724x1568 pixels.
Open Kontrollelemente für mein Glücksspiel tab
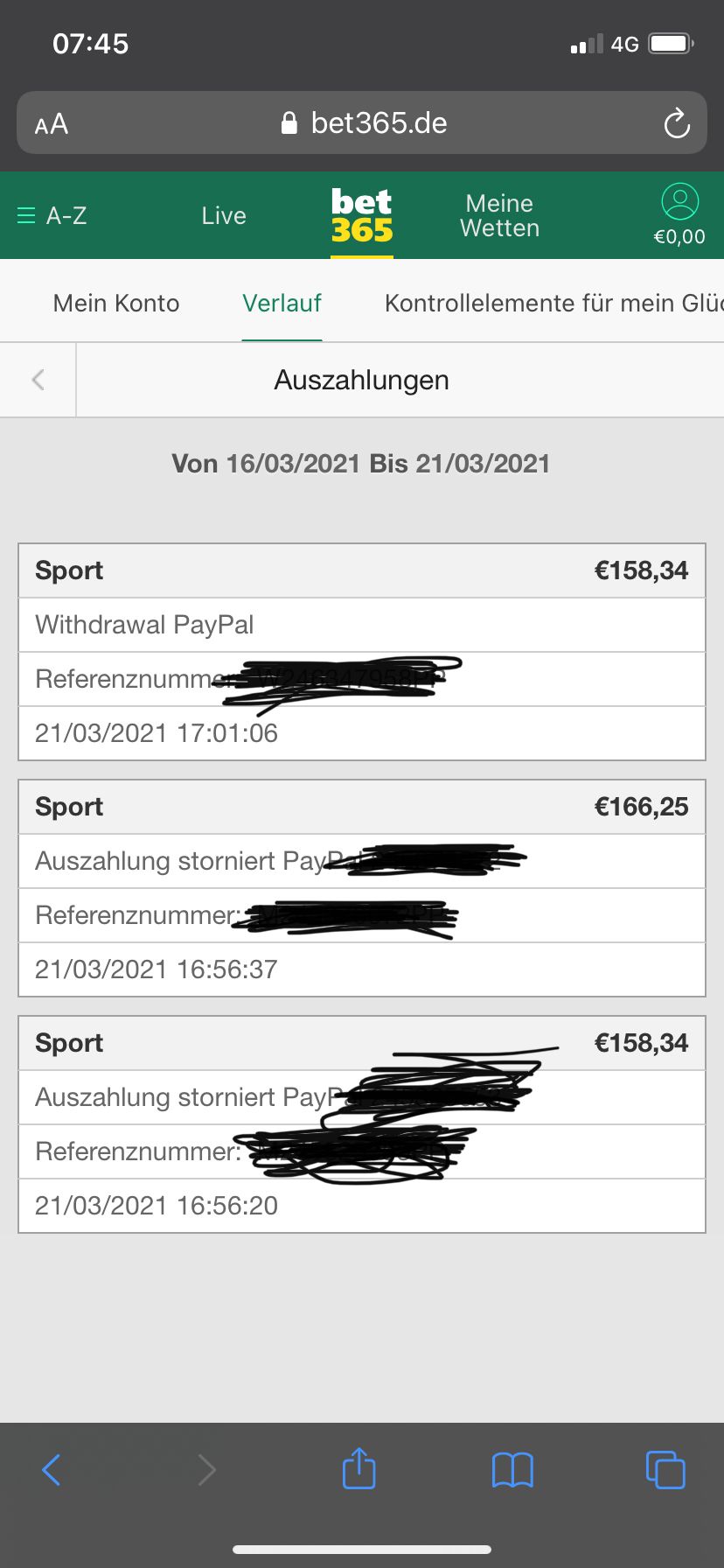(553, 303)
